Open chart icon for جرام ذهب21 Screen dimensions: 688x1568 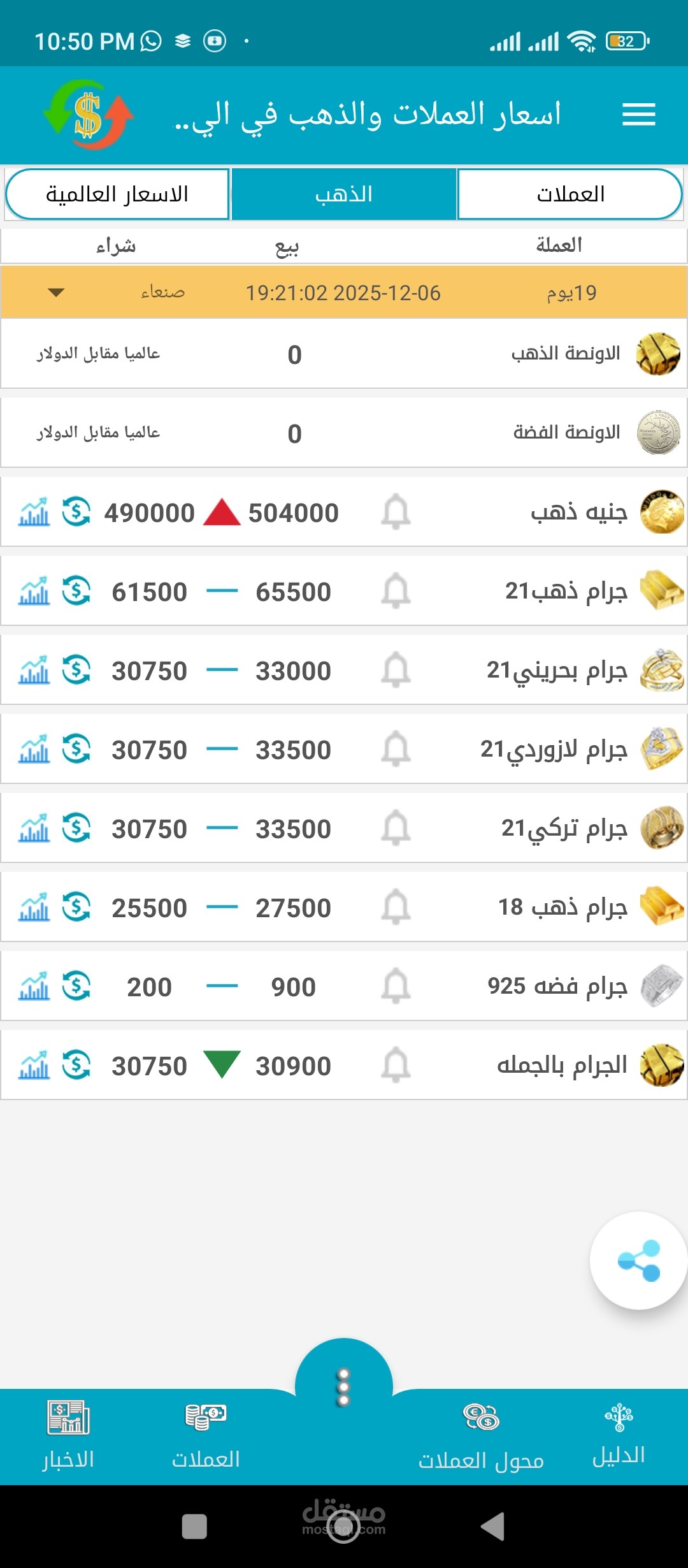[x=34, y=592]
